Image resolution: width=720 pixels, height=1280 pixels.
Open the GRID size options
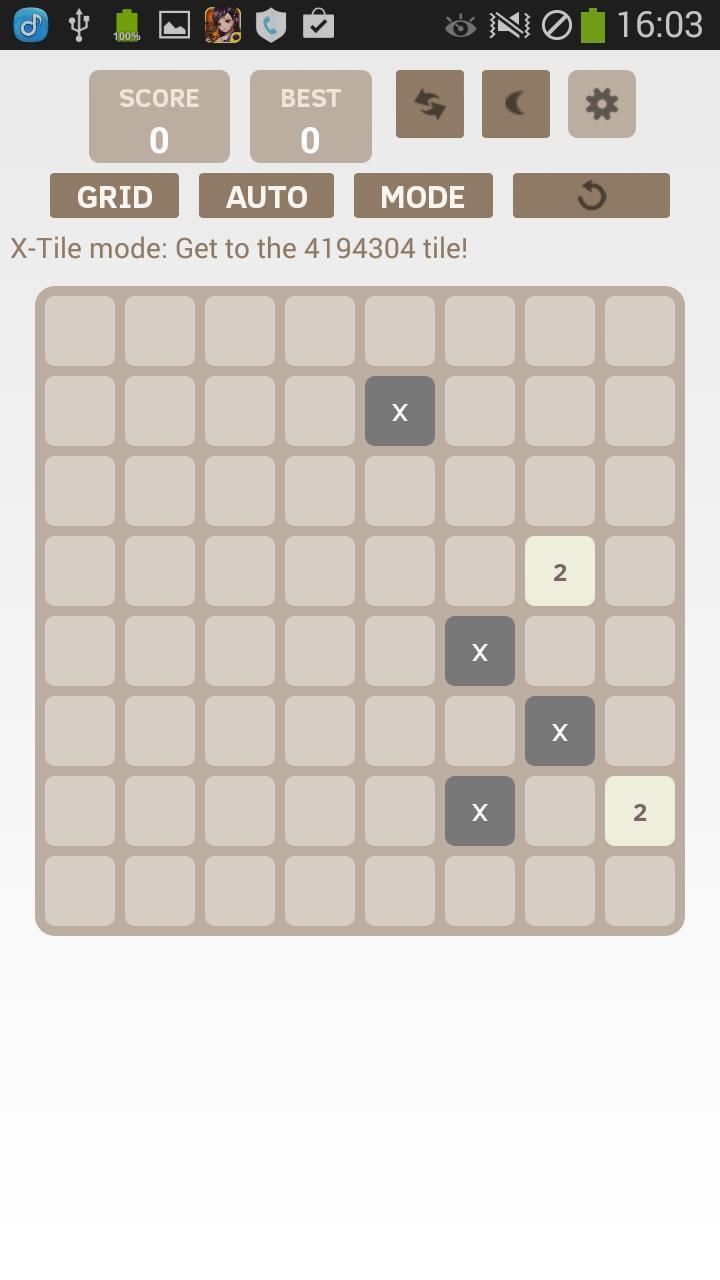point(114,196)
